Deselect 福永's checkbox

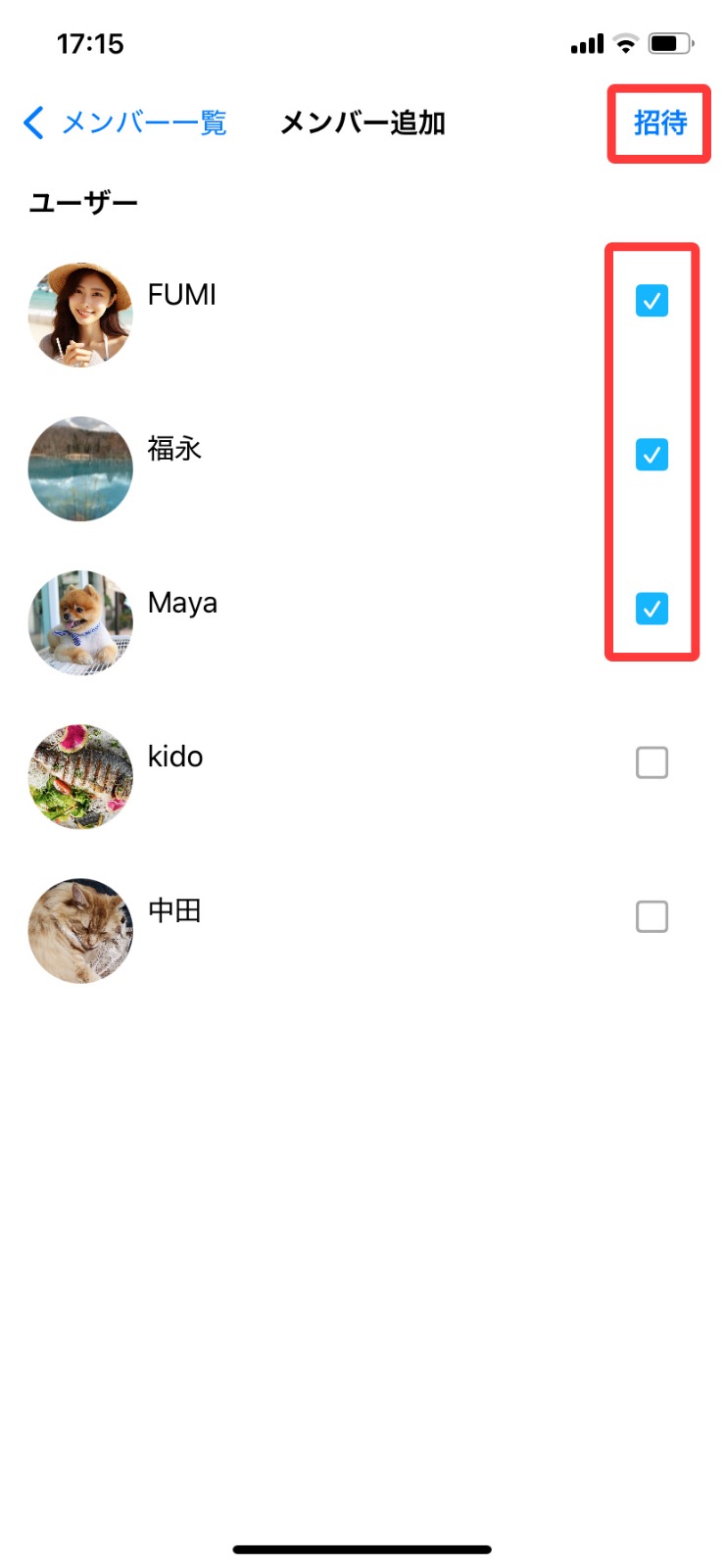(x=652, y=455)
